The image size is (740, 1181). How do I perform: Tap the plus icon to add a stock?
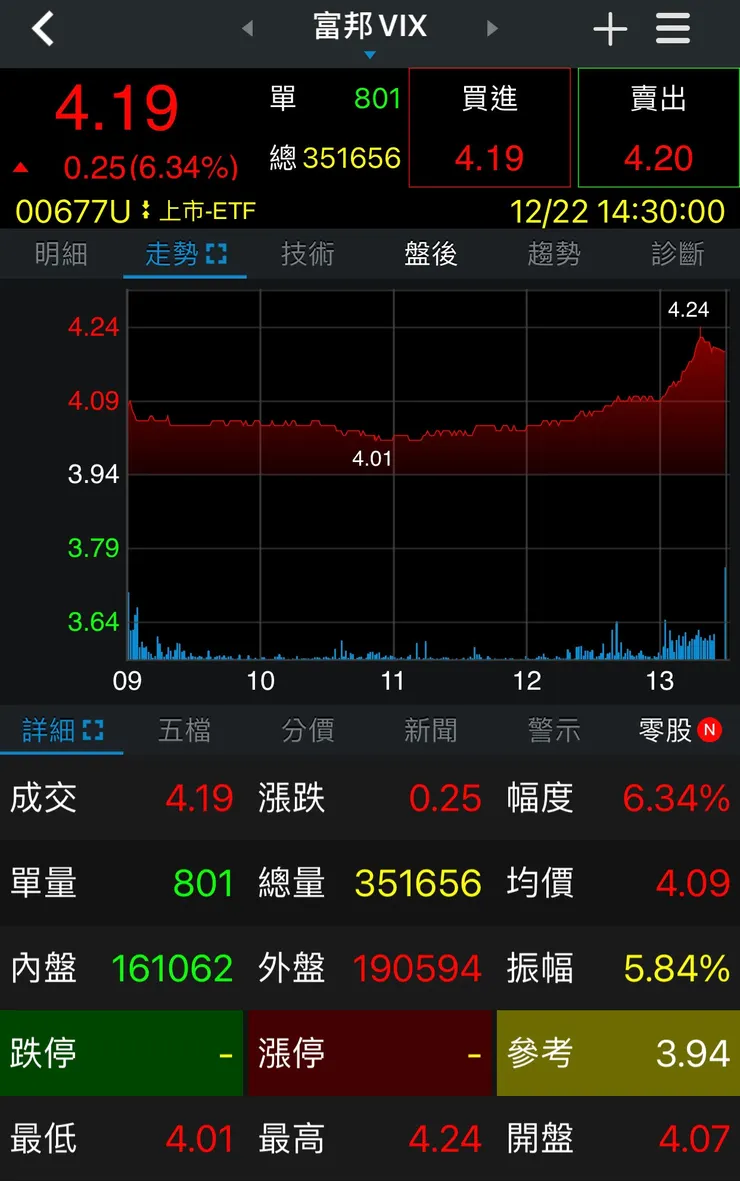pos(610,29)
